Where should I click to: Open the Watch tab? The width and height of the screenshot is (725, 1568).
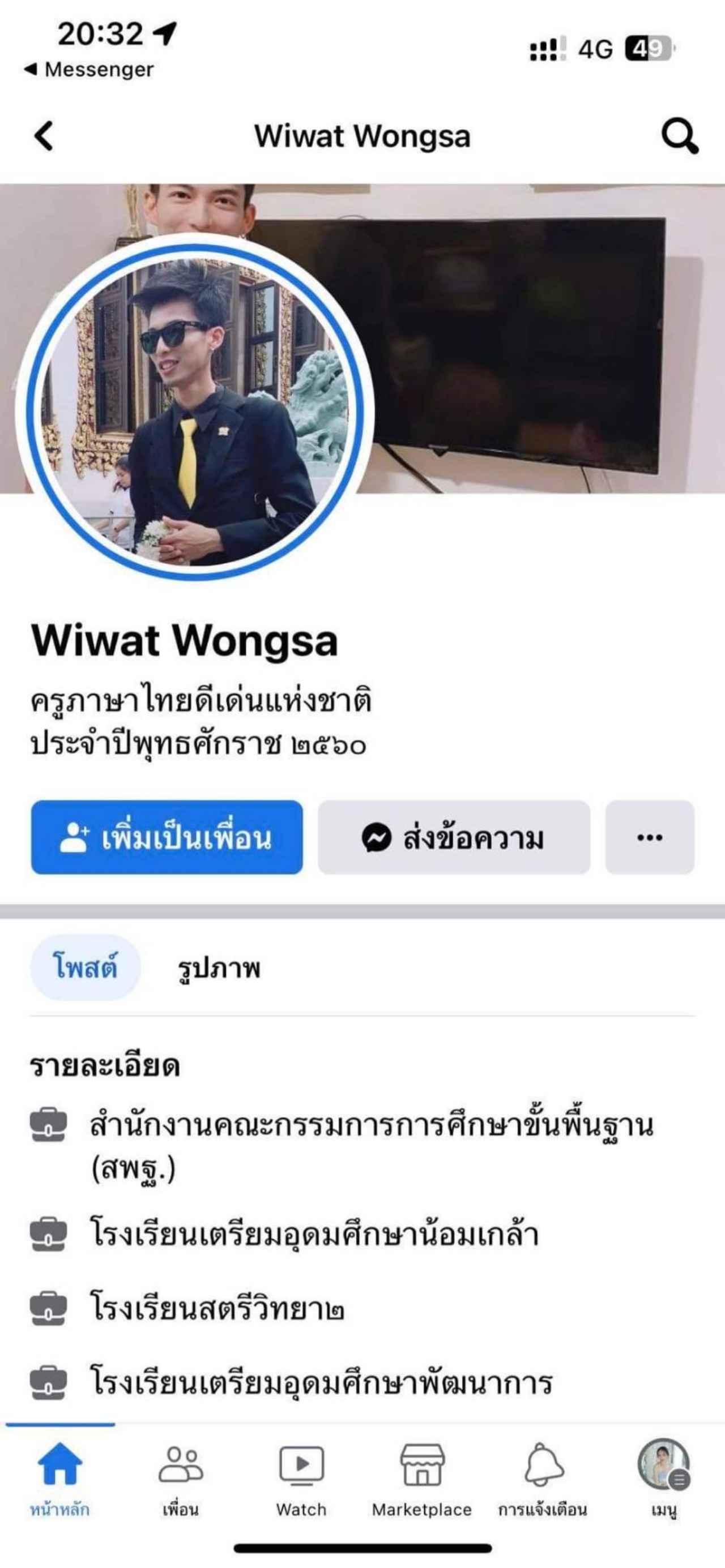point(301,1479)
